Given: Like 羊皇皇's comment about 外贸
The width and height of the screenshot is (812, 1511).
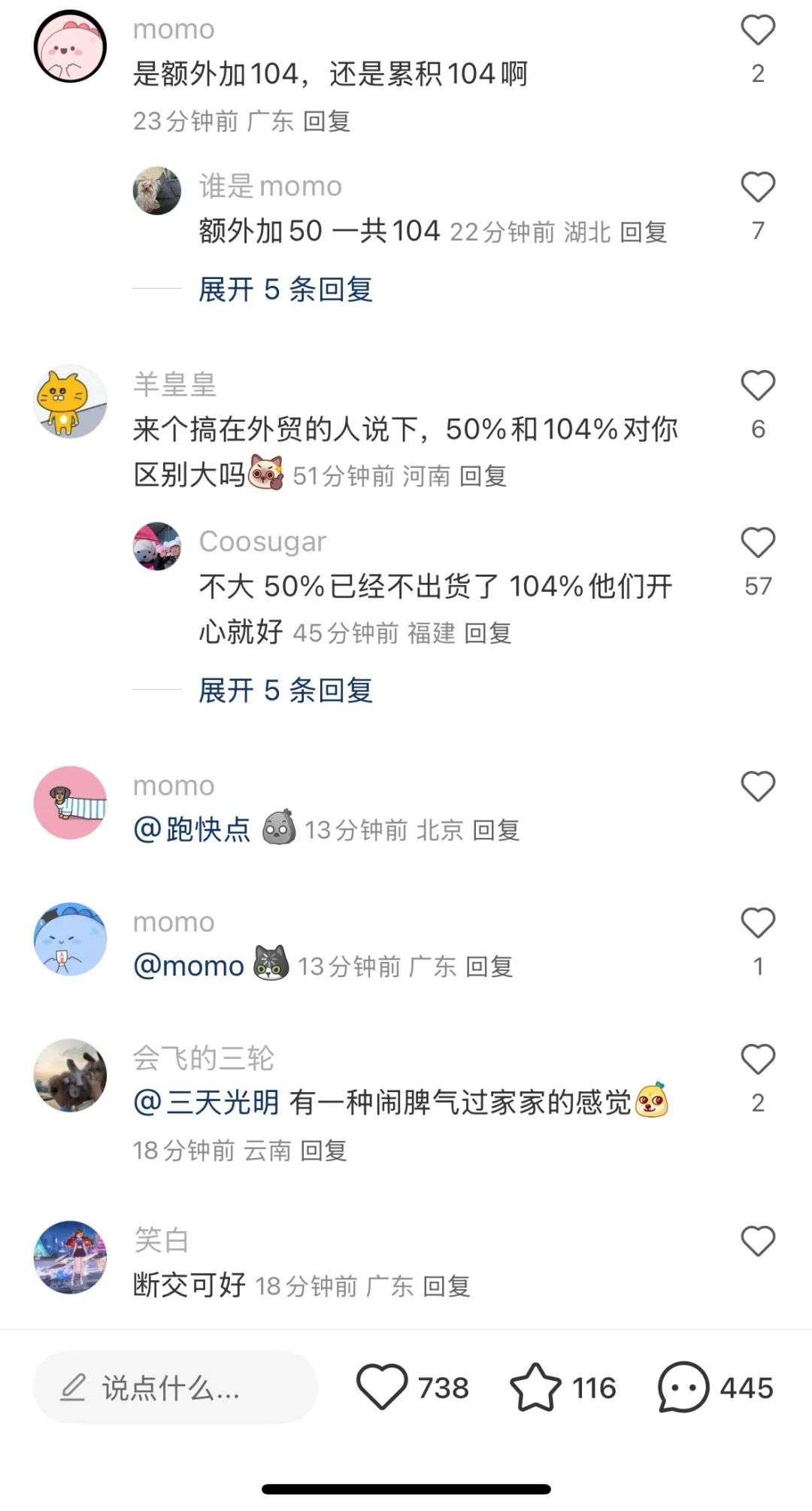Looking at the screenshot, I should (x=757, y=386).
